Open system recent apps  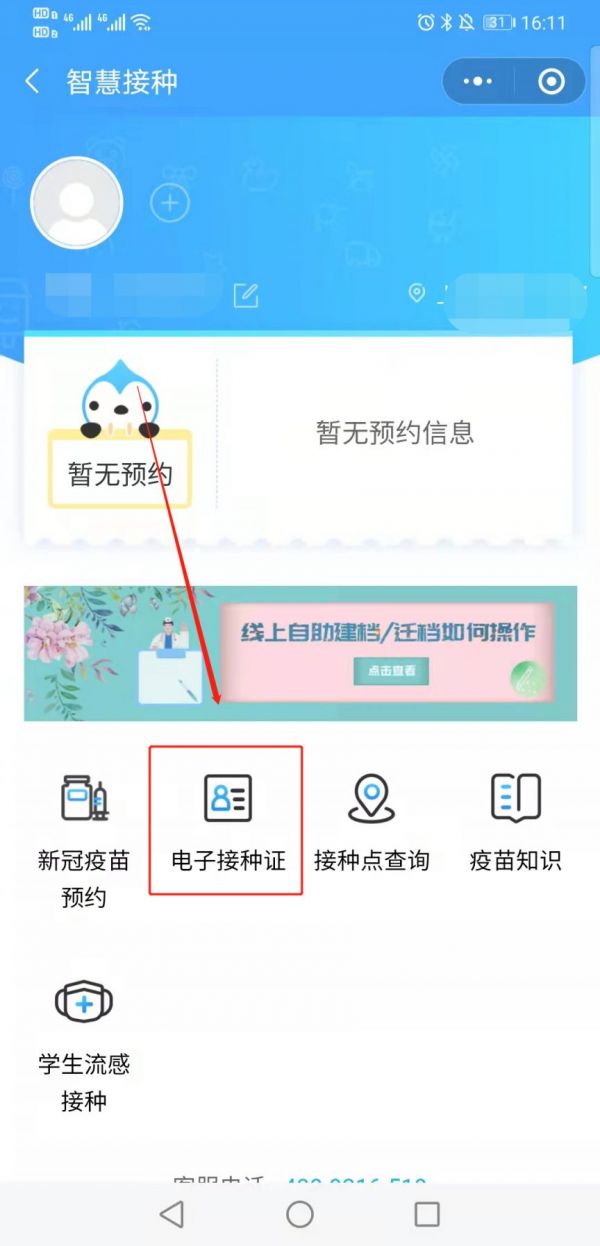tap(427, 1214)
